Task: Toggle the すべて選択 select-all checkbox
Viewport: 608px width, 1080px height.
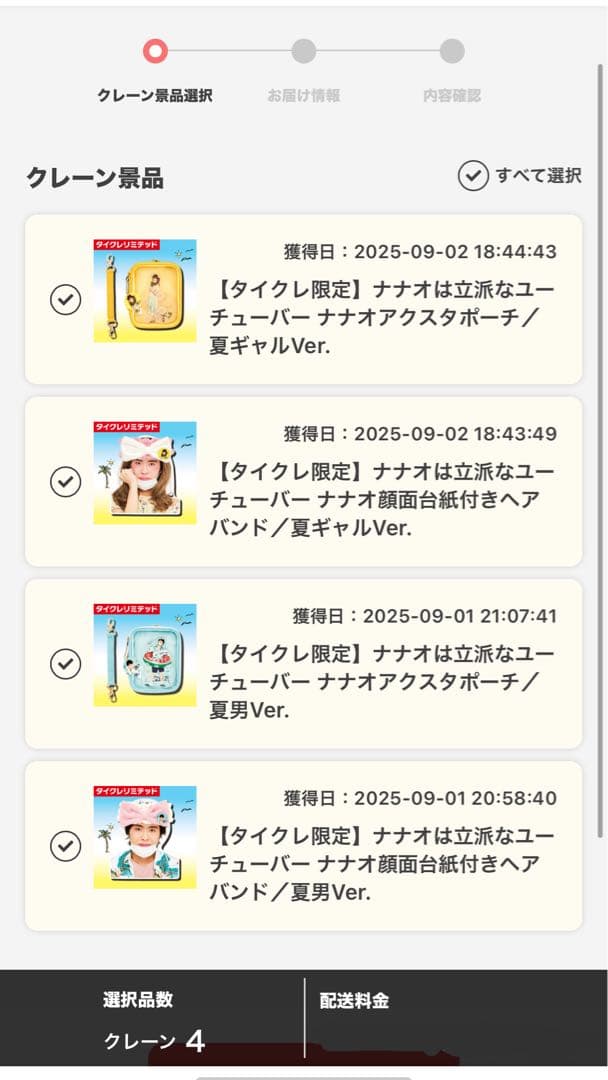Action: 473,176
